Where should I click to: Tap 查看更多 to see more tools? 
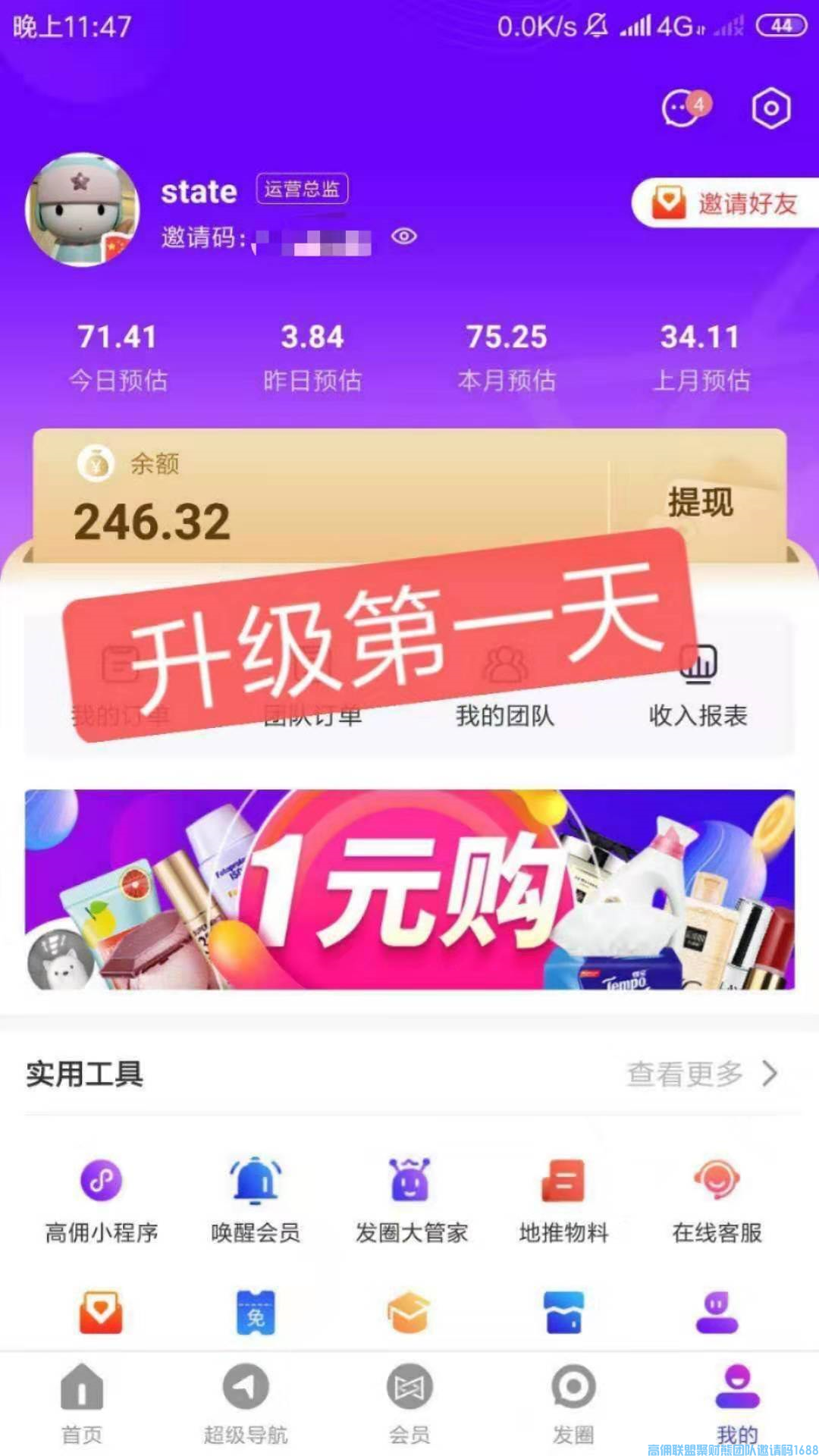point(701,1074)
